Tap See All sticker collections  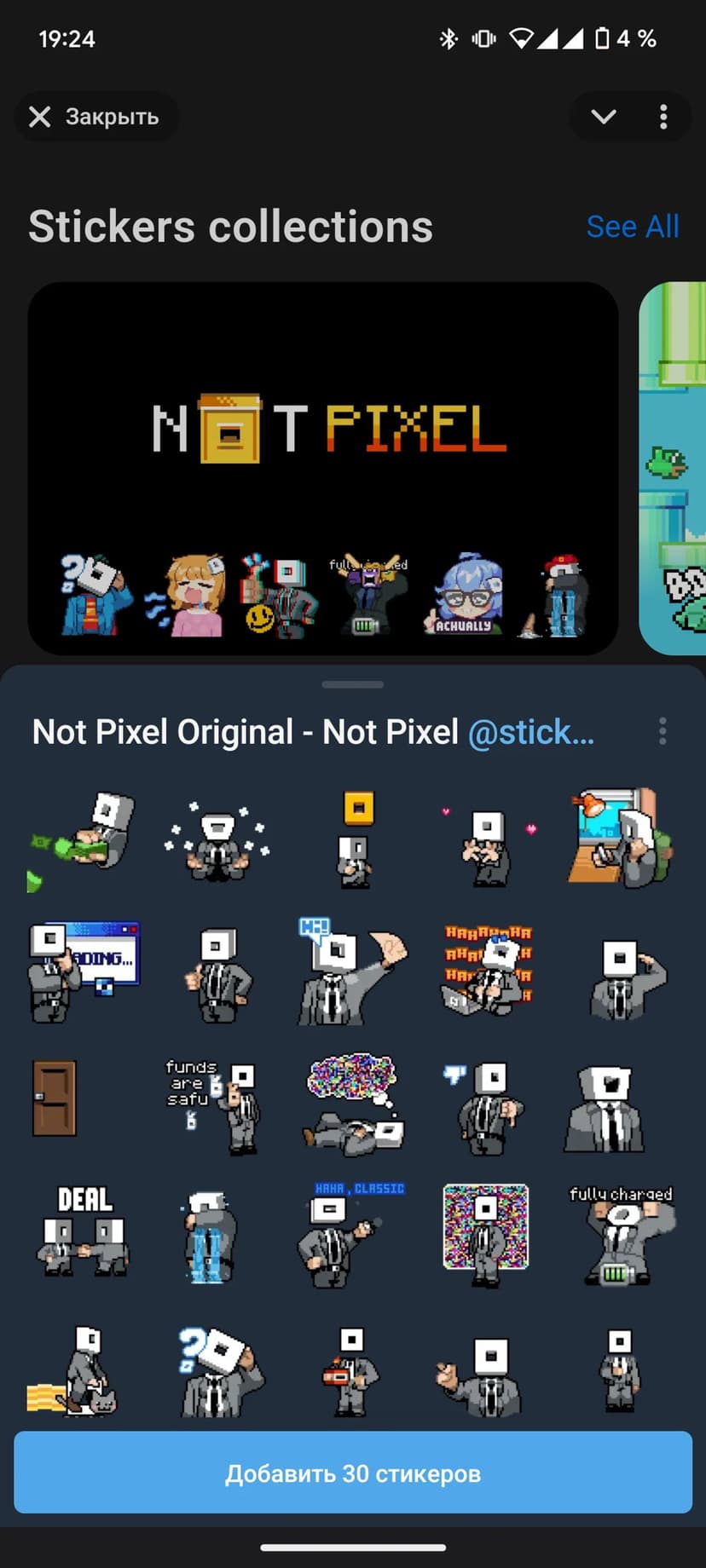pyautogui.click(x=632, y=227)
